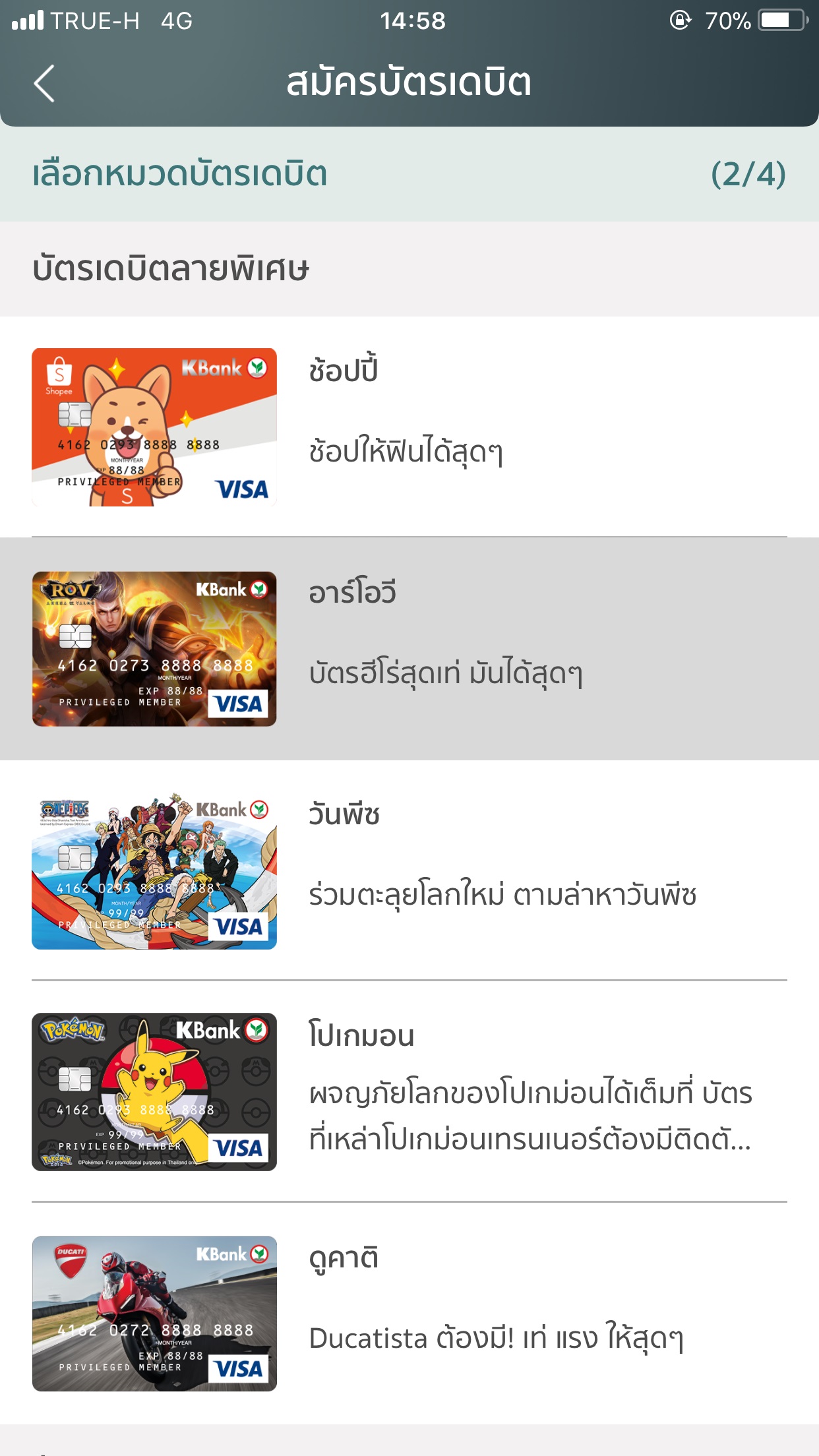Select the Shopee (ช้อปปี้) debit card
819x1456 pixels.
pyautogui.click(x=409, y=427)
